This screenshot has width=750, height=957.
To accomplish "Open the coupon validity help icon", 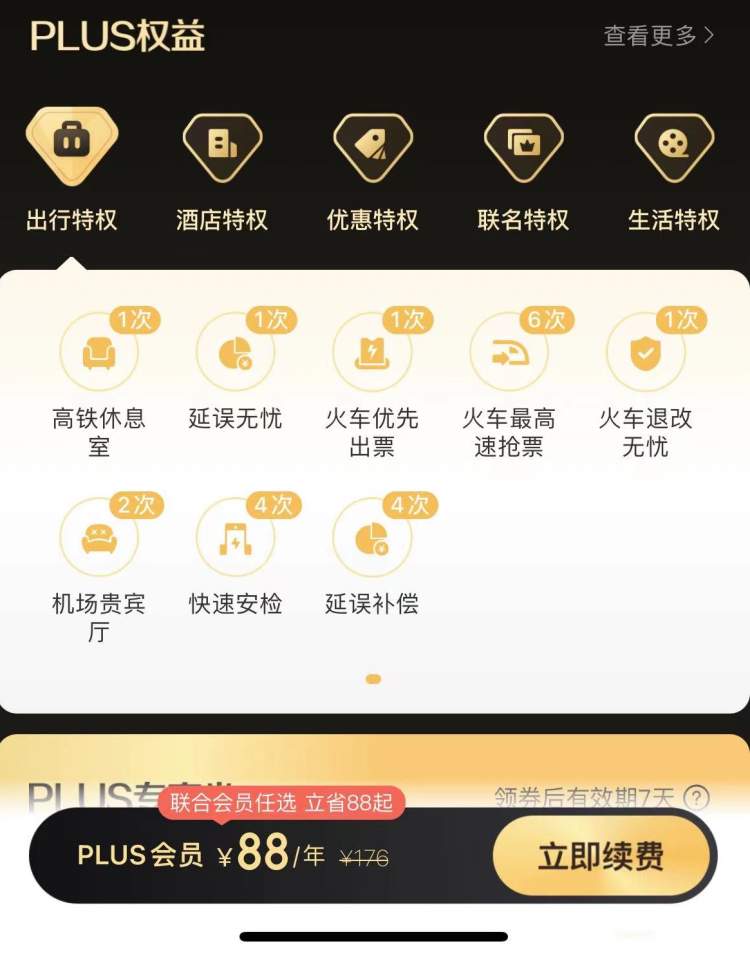I will [x=697, y=798].
